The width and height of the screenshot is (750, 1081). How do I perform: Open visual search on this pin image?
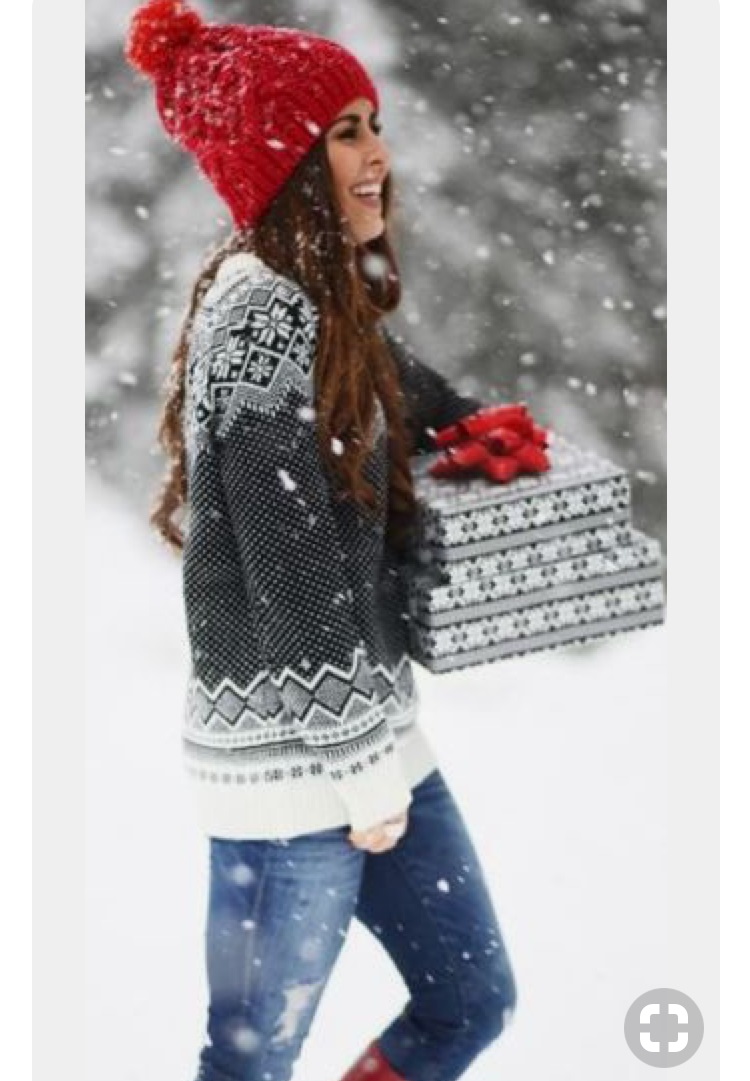[664, 1027]
